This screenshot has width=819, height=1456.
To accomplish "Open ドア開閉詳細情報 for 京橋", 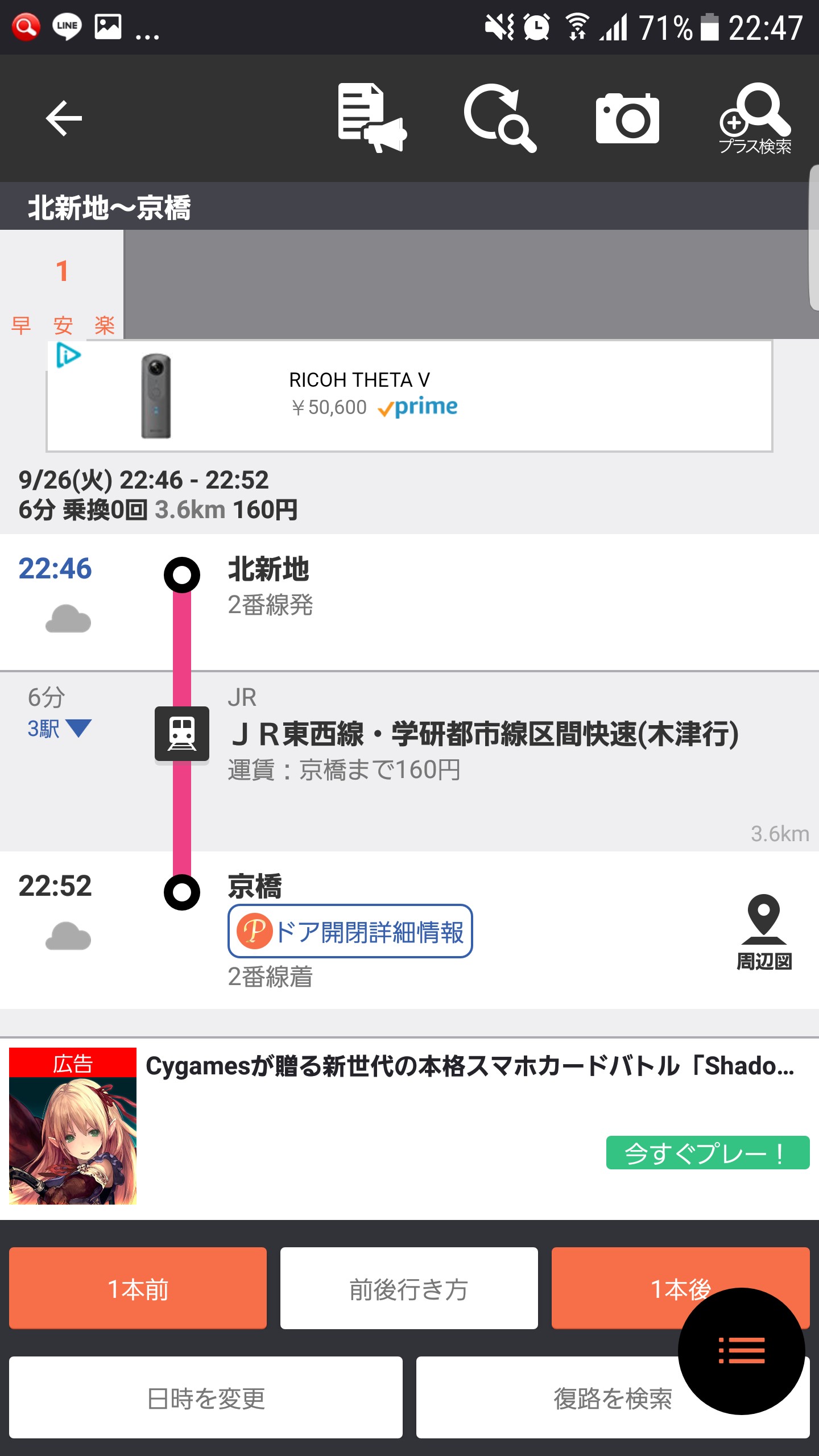I will click(x=350, y=932).
